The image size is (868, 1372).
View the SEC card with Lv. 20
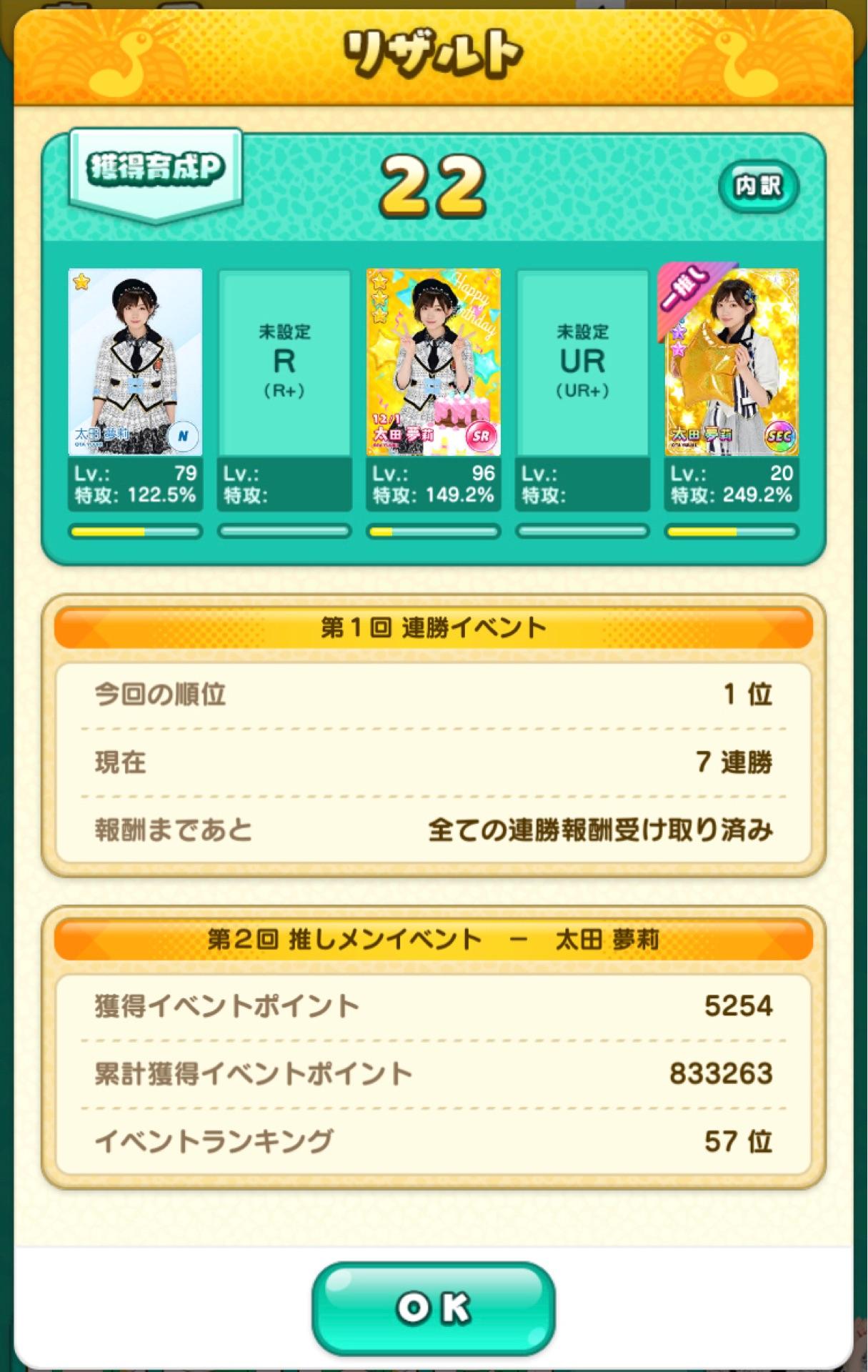732,363
